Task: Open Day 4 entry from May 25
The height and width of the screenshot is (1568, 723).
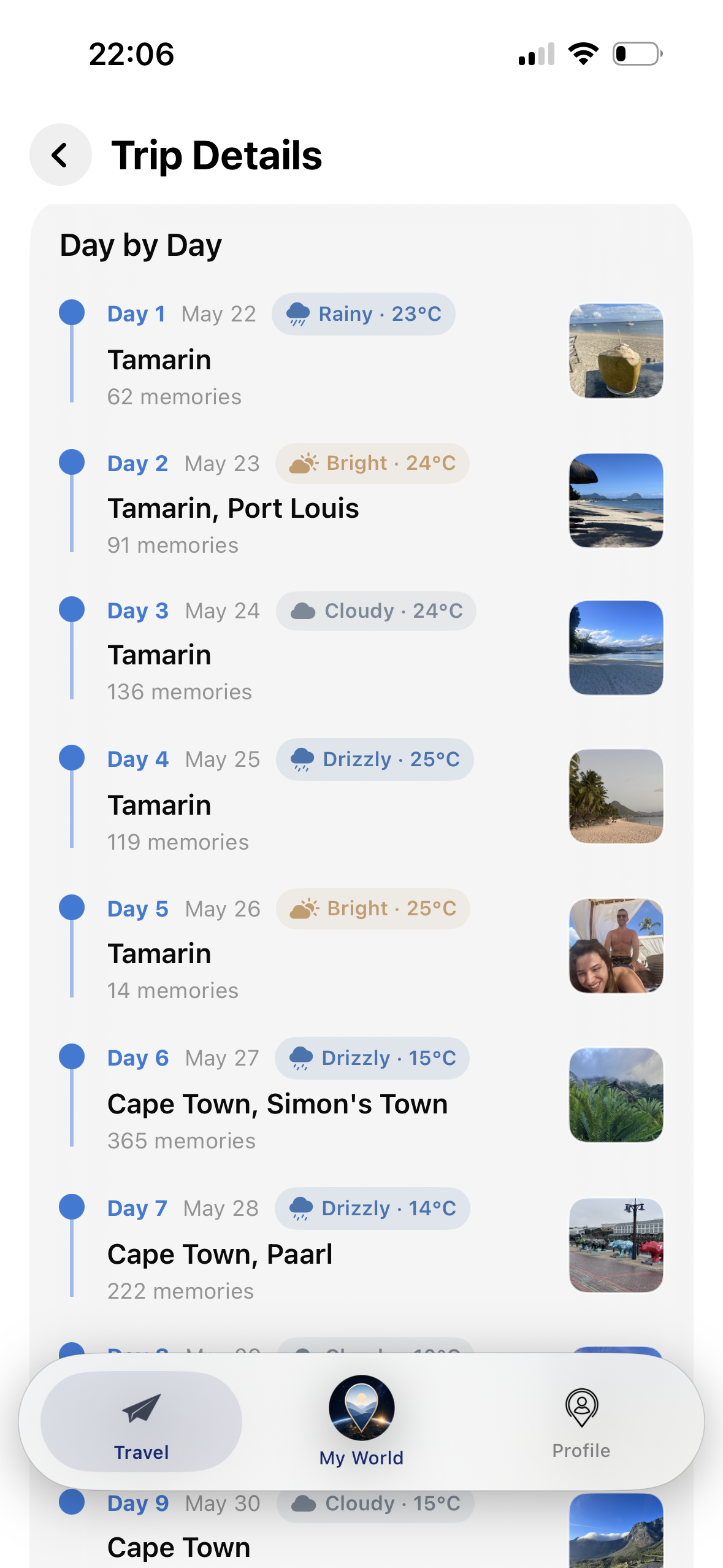Action: (361, 797)
